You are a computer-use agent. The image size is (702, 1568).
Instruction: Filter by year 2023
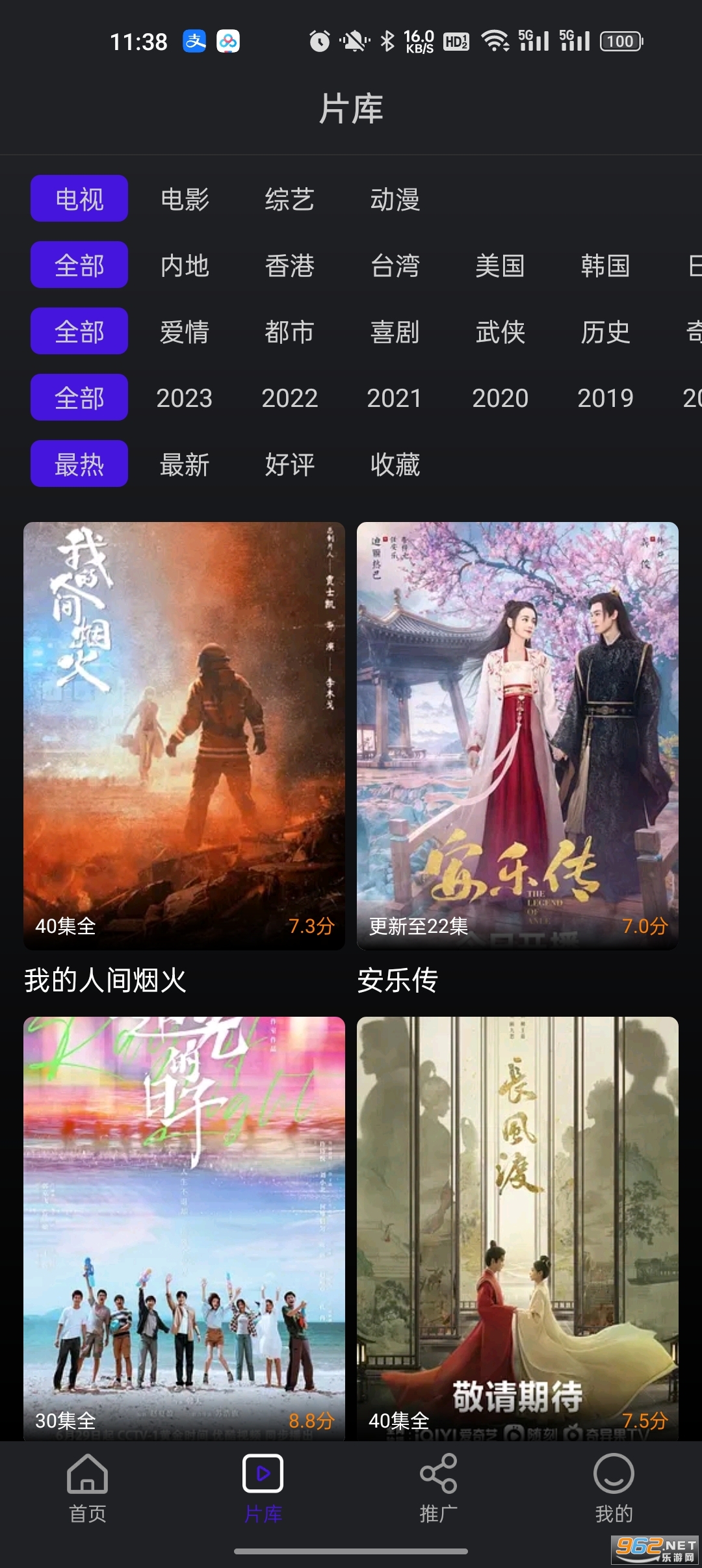(x=185, y=398)
